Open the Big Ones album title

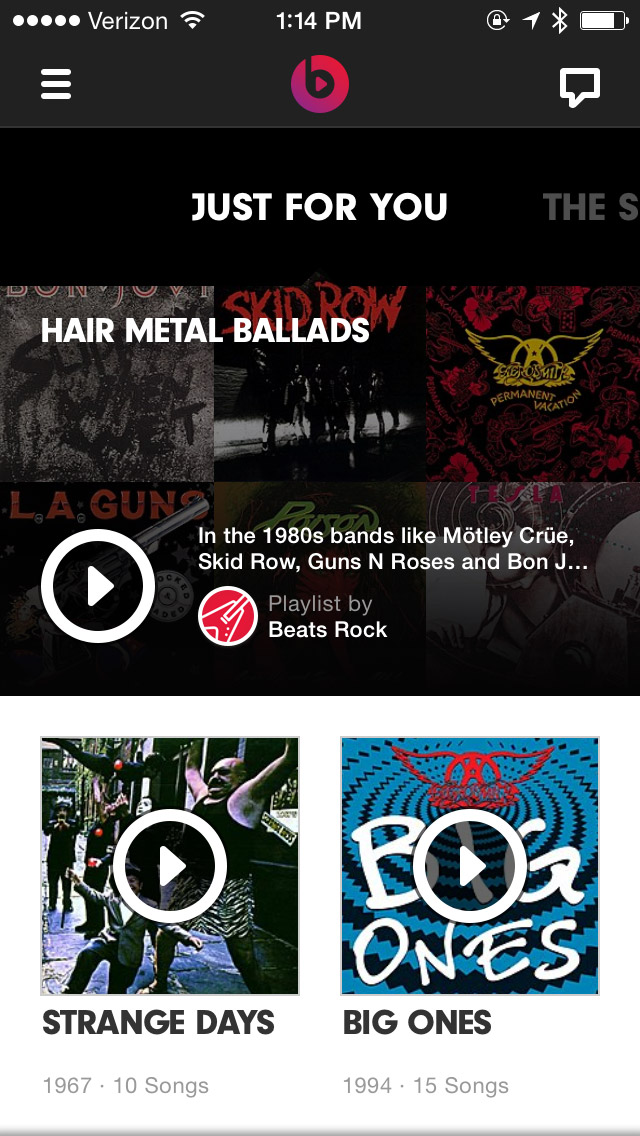click(x=417, y=1022)
